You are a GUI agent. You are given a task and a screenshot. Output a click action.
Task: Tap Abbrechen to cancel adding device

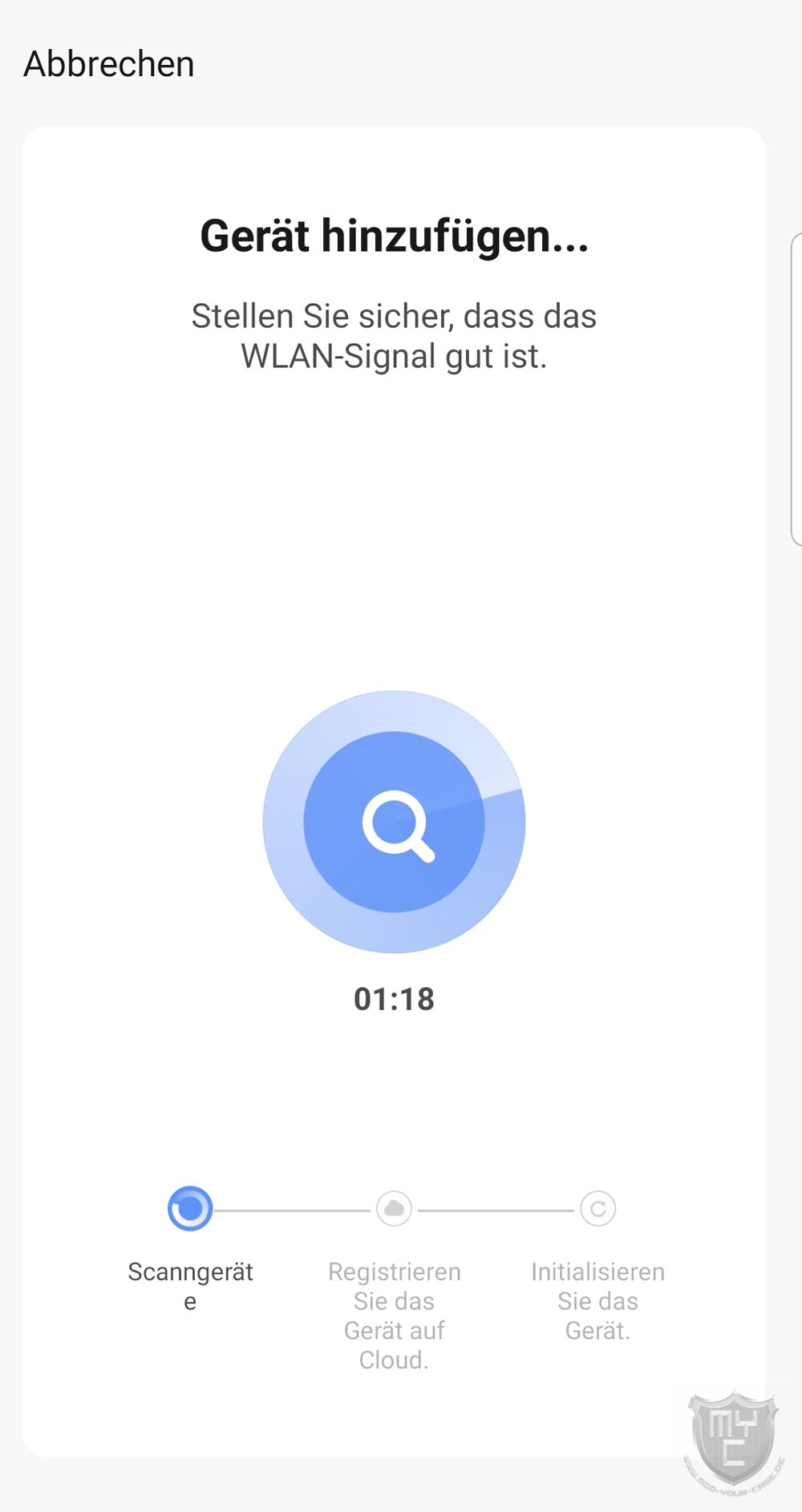109,64
